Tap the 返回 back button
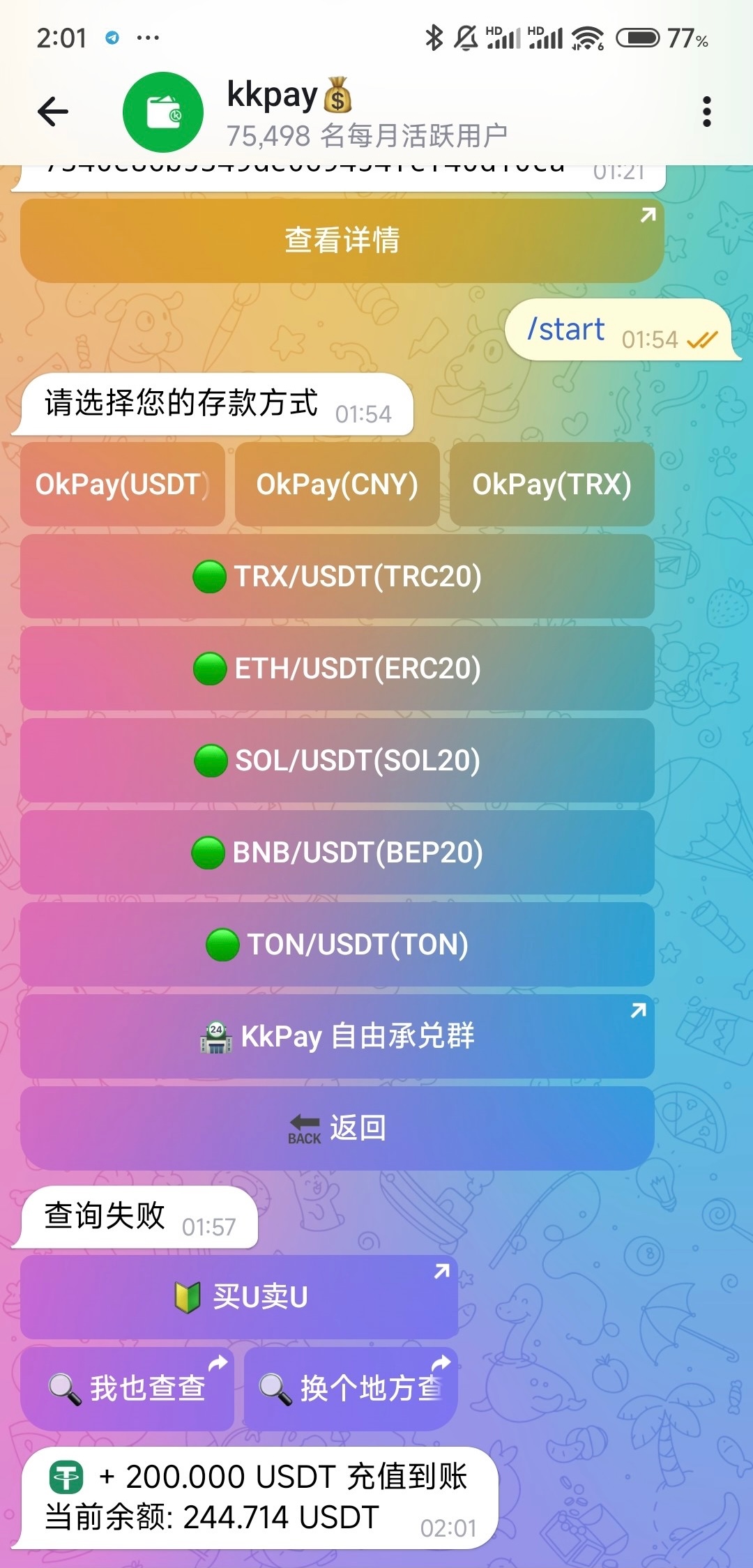Screen dimensions: 753x1568 tap(337, 1128)
